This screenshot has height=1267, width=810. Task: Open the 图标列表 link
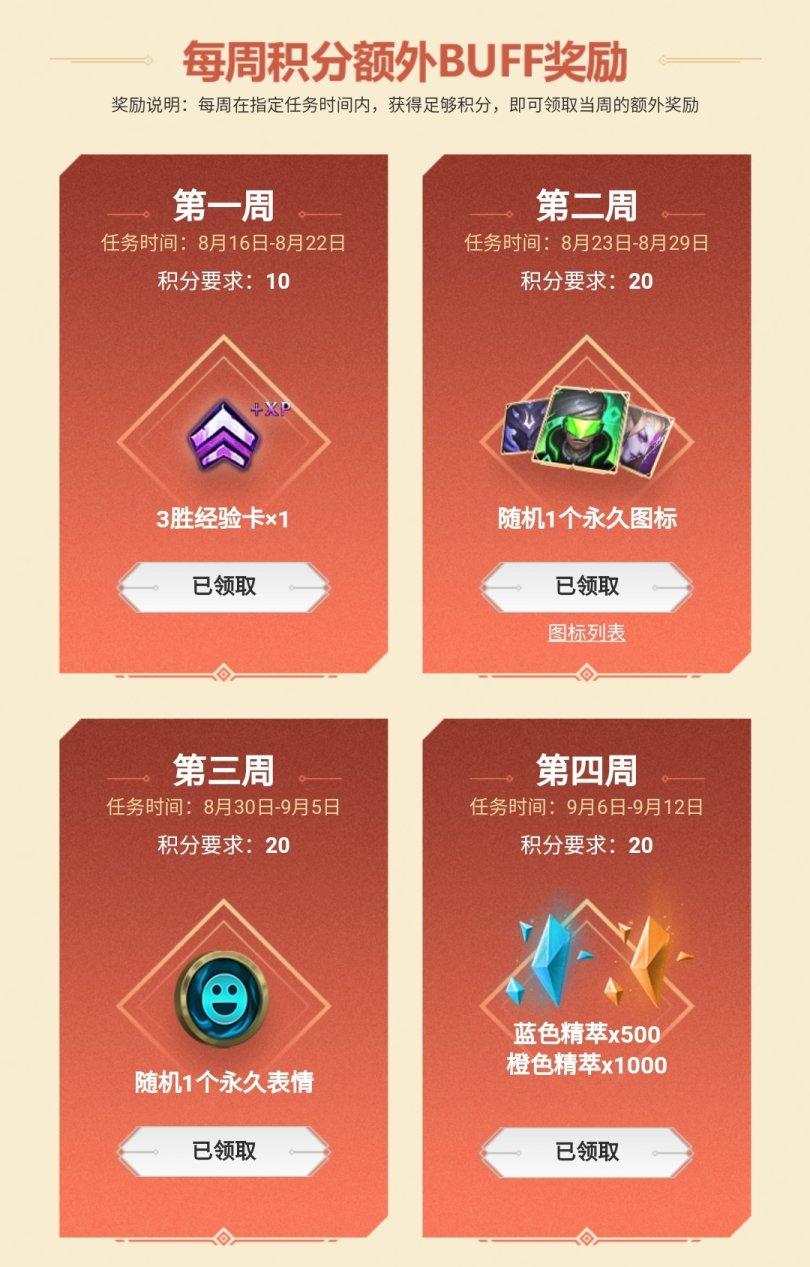pyautogui.click(x=587, y=633)
